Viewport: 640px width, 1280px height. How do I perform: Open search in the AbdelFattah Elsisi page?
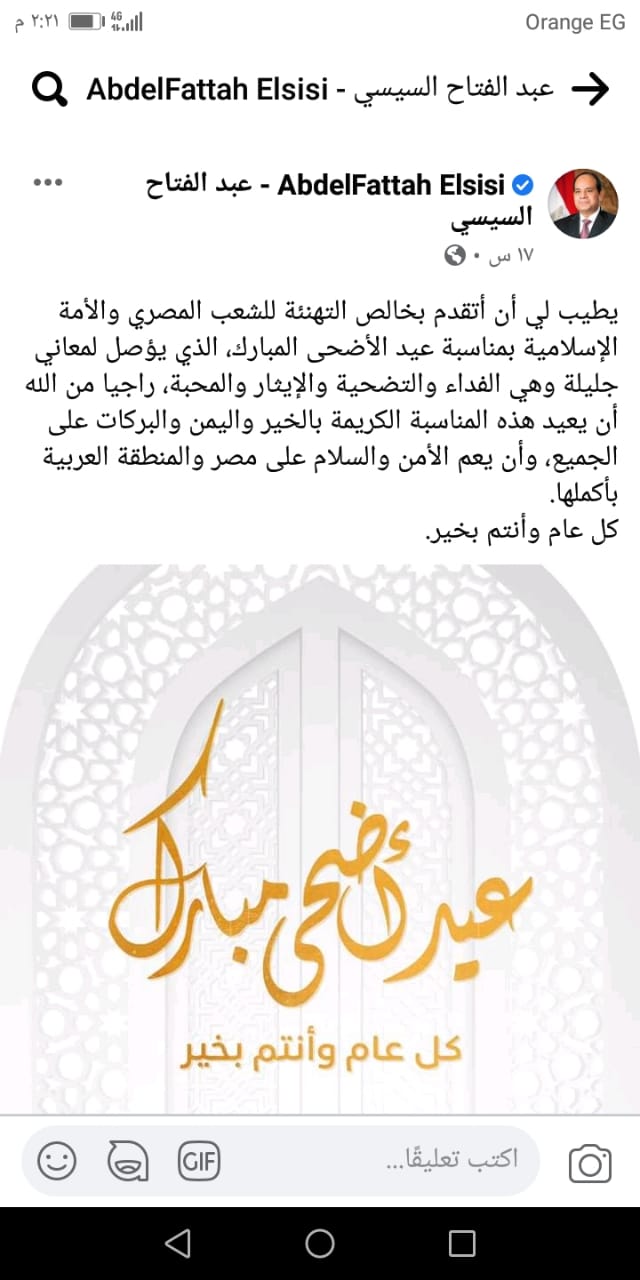(x=48, y=90)
